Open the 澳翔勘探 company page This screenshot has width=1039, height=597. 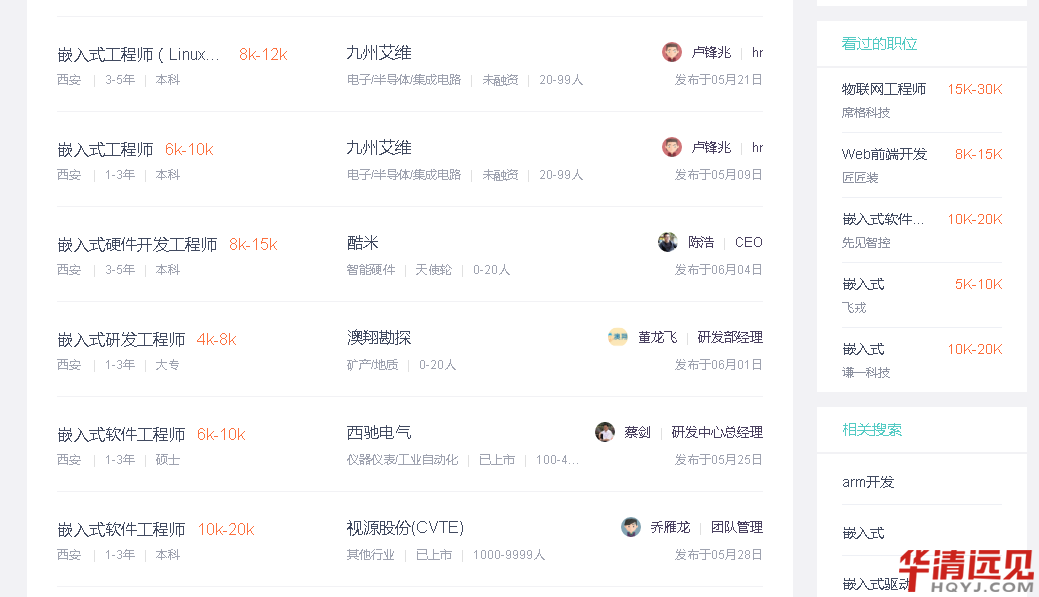pos(378,338)
